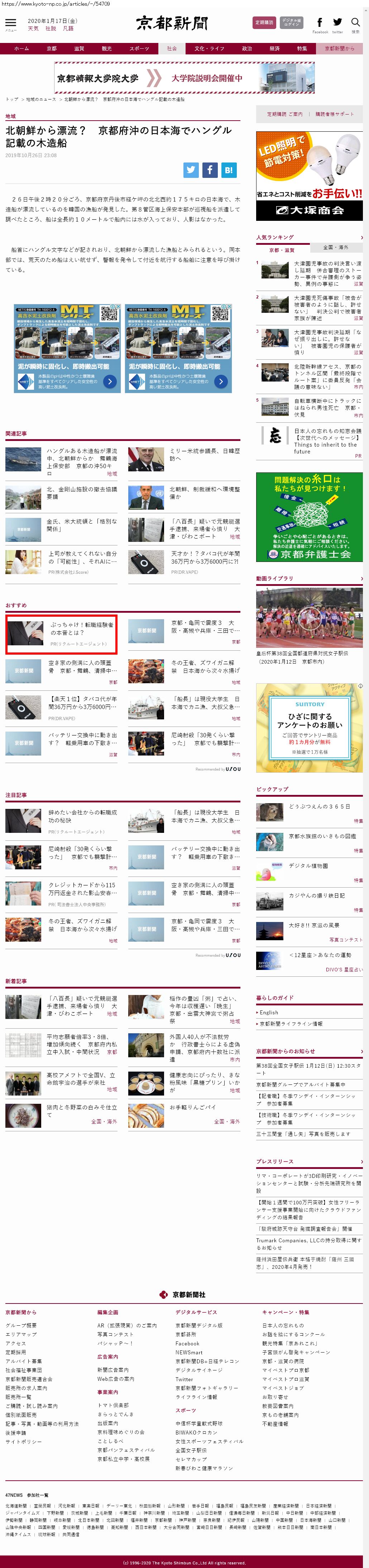The image size is (369, 1568).
Task: Open the サイトポリシー footer link
Action: coord(24,1441)
